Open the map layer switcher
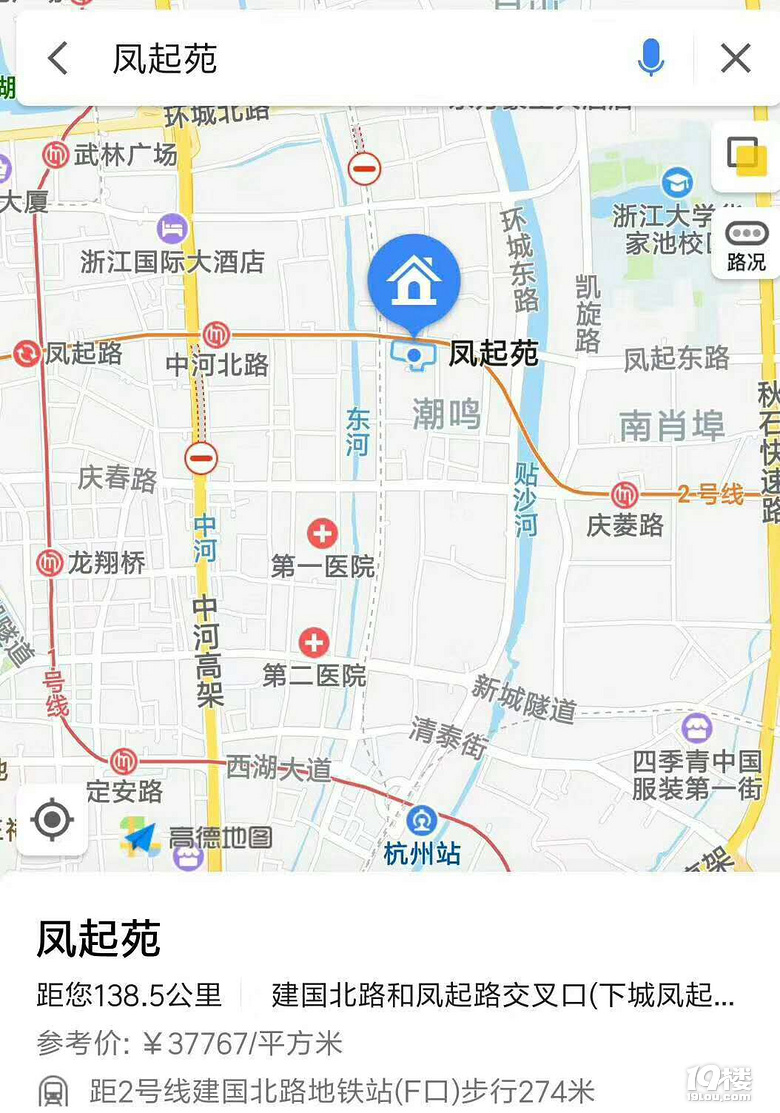Viewport: 780px width, 1113px height. (744, 155)
